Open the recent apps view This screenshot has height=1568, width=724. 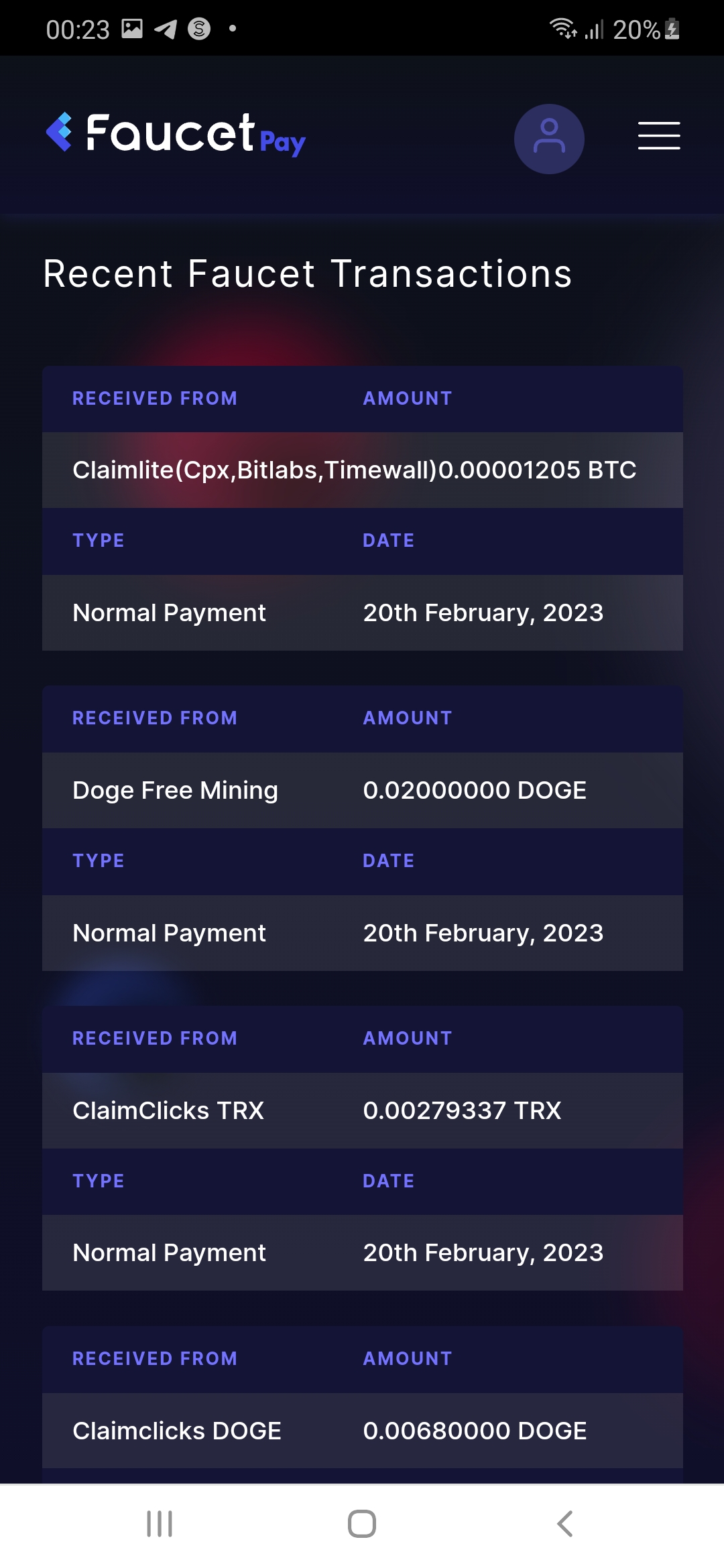[160, 1523]
